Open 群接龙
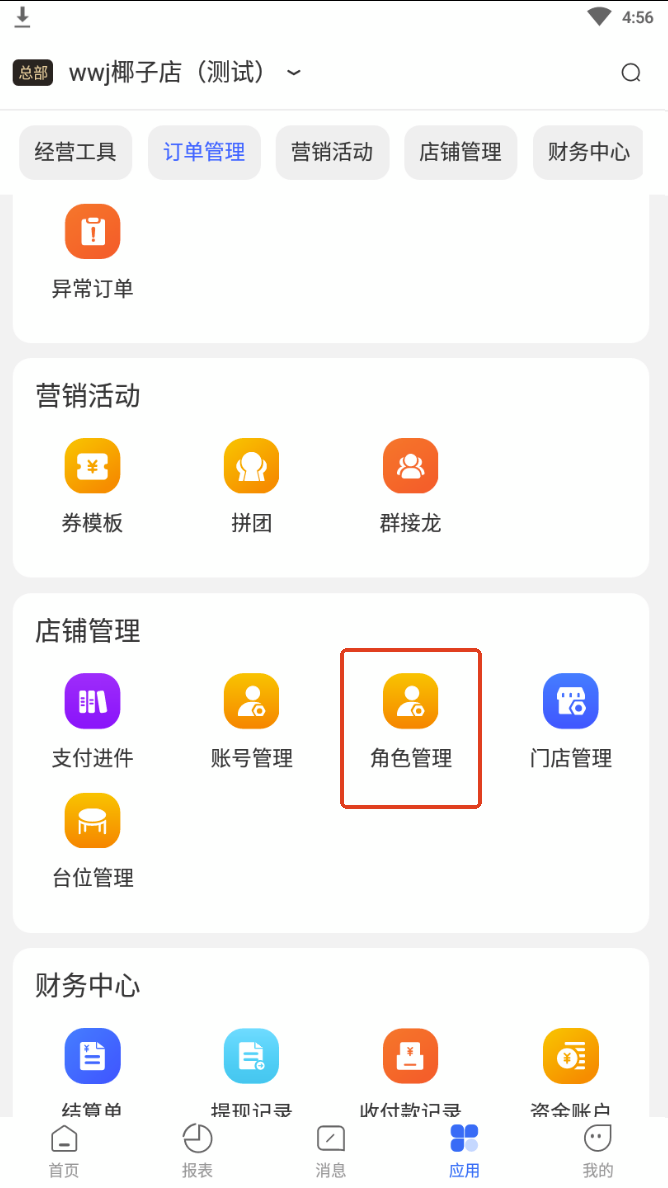The height and width of the screenshot is (1188, 668). (410, 485)
